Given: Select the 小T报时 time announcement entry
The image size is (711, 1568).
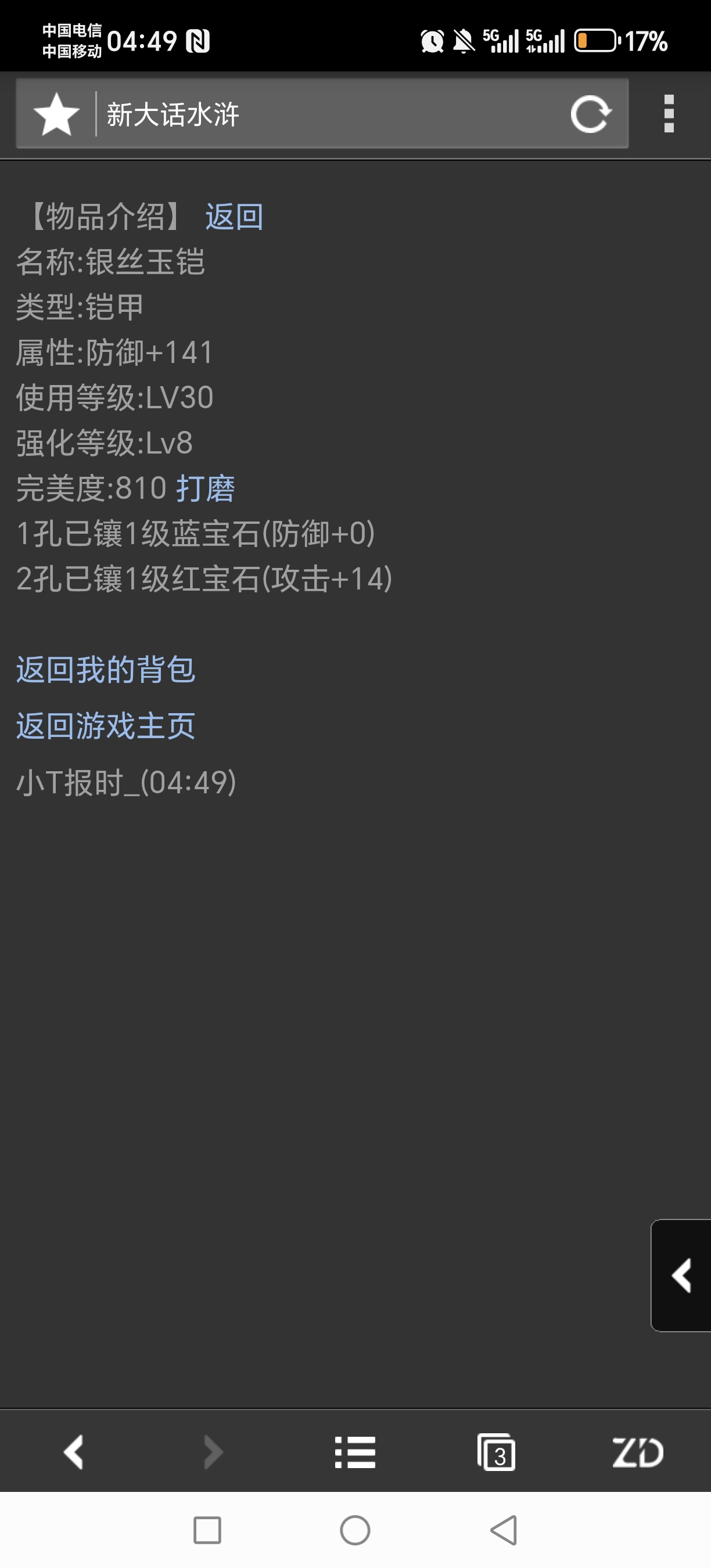Looking at the screenshot, I should coord(128,781).
